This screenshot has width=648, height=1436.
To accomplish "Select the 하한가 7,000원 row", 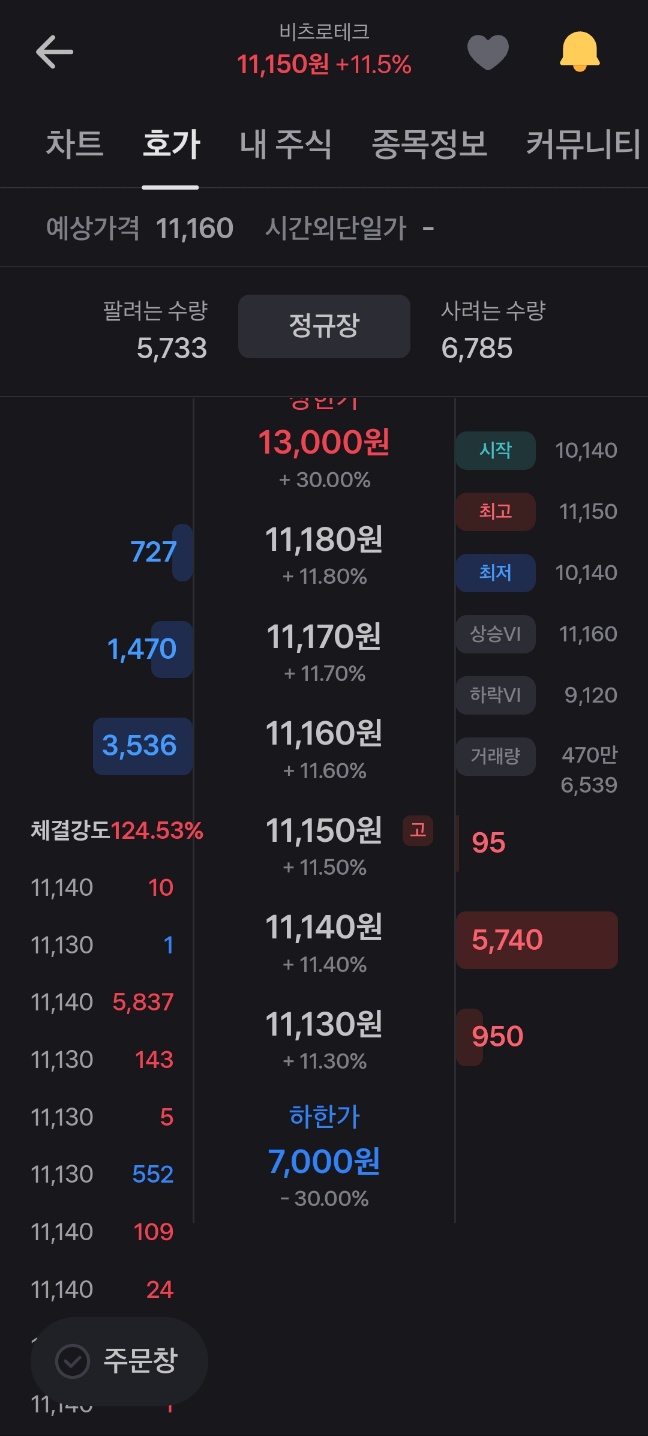I will (324, 1155).
